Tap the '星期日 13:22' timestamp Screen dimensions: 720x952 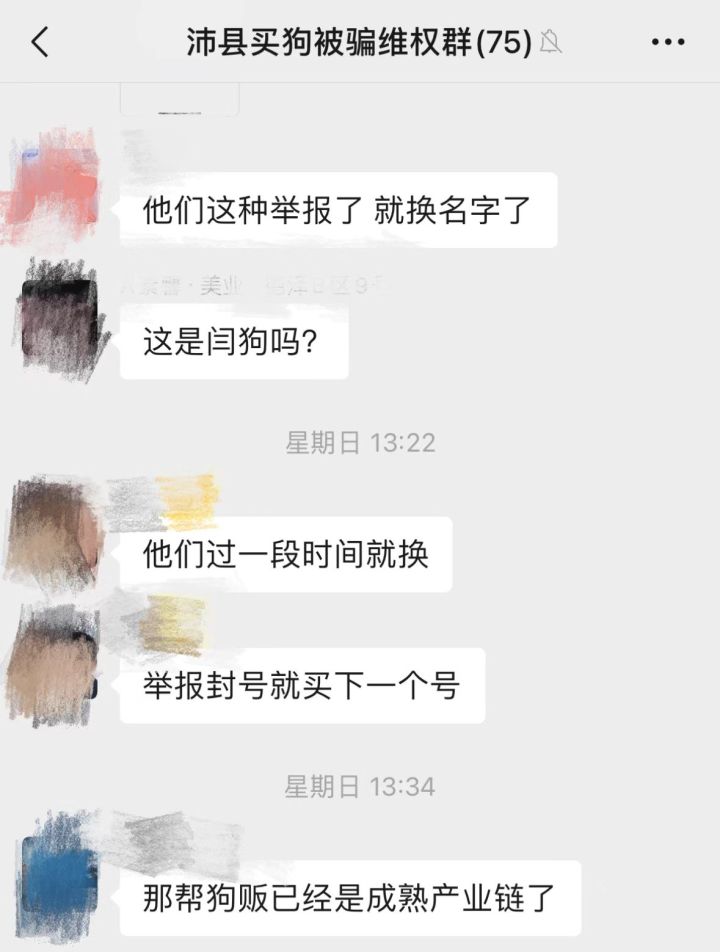click(360, 438)
